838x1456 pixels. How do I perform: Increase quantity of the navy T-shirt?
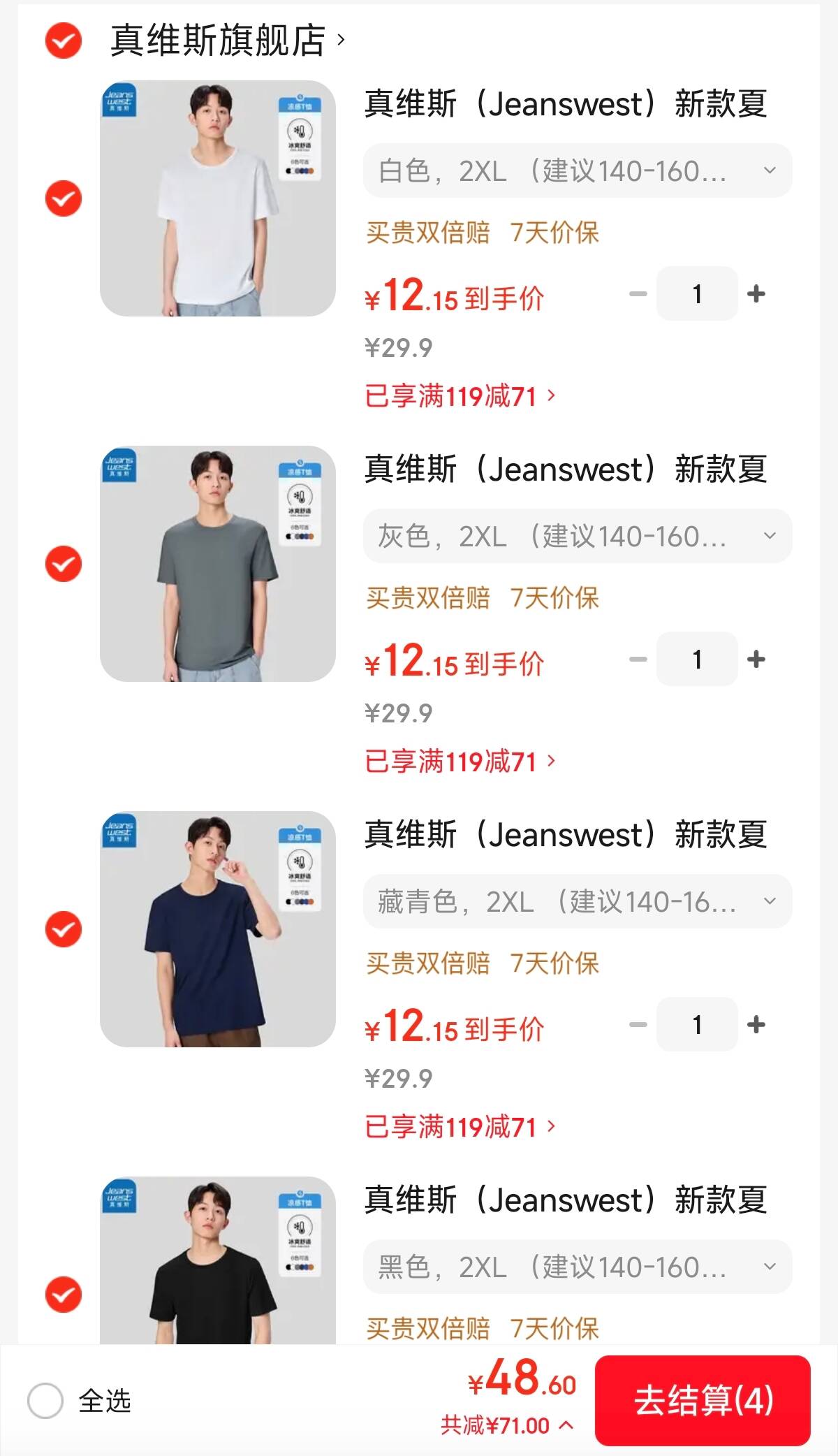pyautogui.click(x=756, y=1025)
